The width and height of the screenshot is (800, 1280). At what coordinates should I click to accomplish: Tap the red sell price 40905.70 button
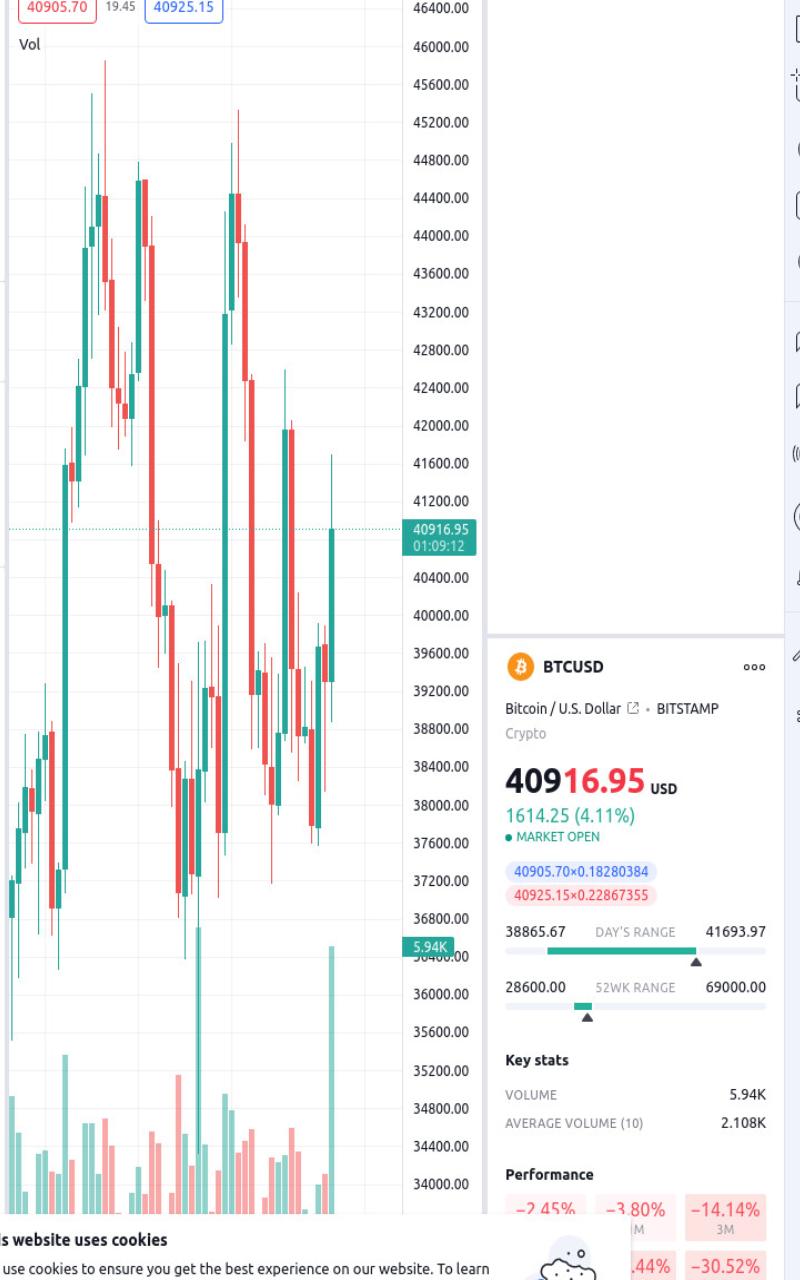57,8
